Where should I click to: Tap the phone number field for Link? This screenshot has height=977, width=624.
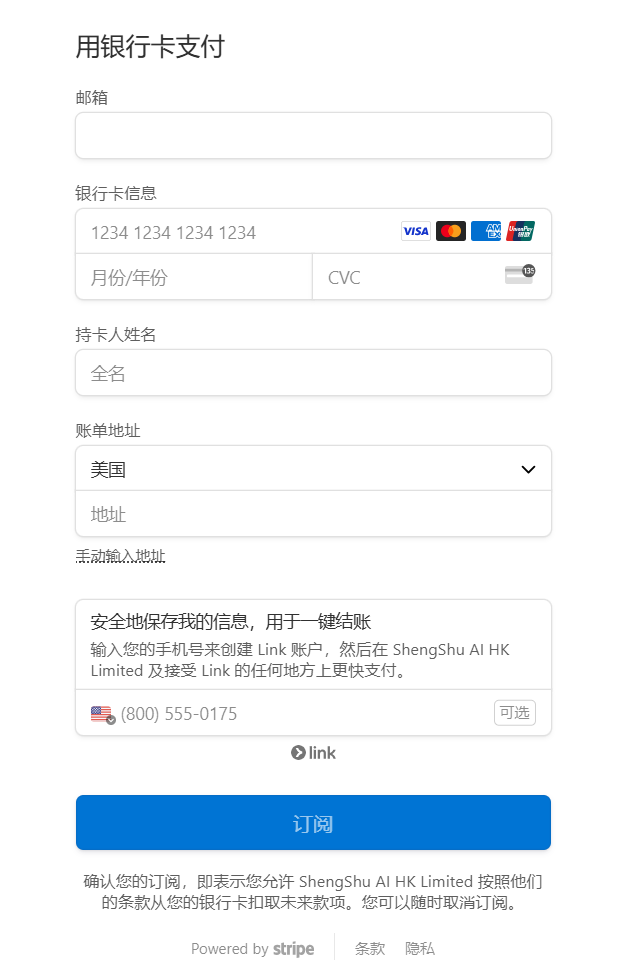(x=300, y=714)
